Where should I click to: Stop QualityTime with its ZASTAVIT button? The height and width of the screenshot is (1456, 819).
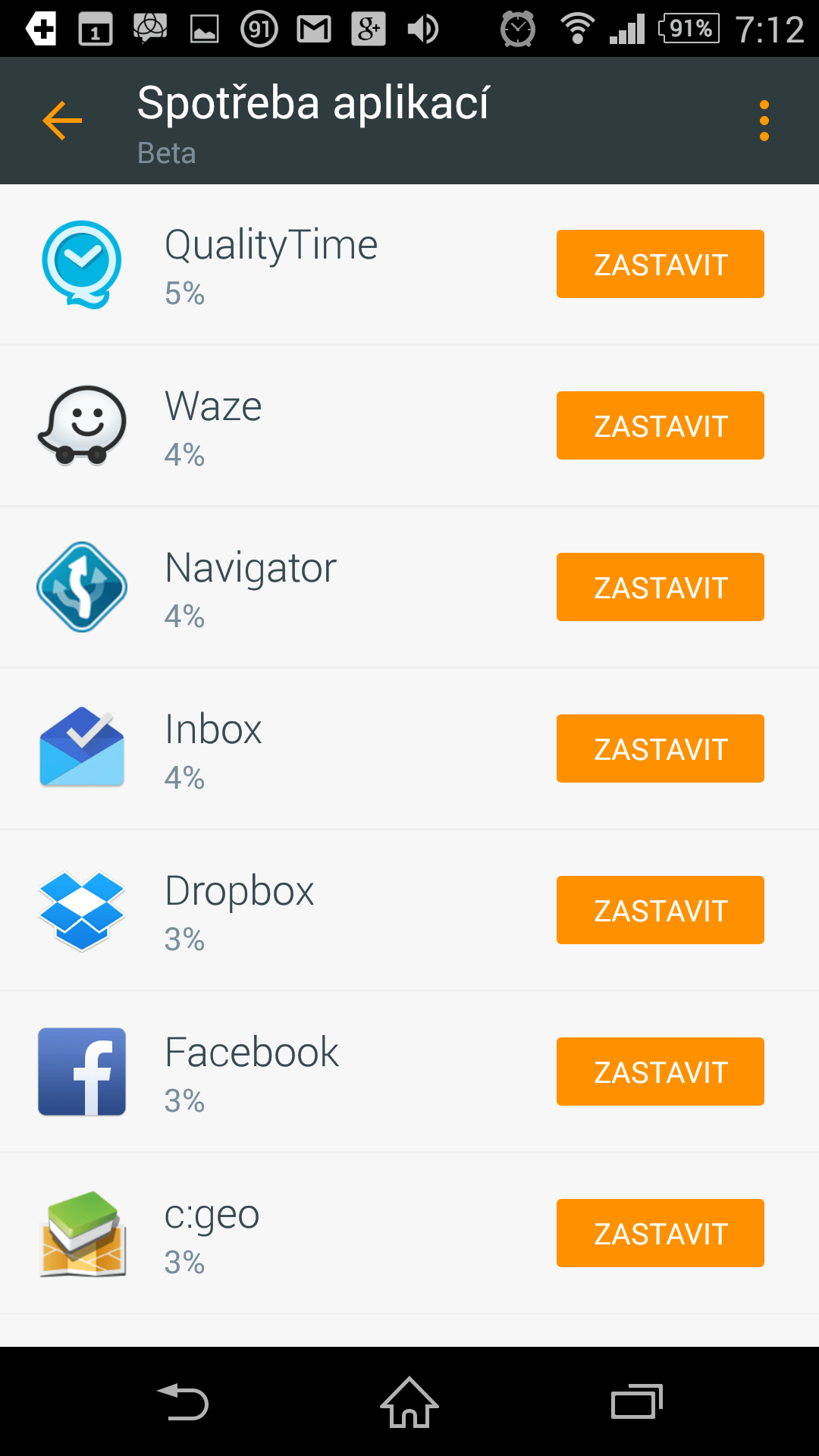660,264
